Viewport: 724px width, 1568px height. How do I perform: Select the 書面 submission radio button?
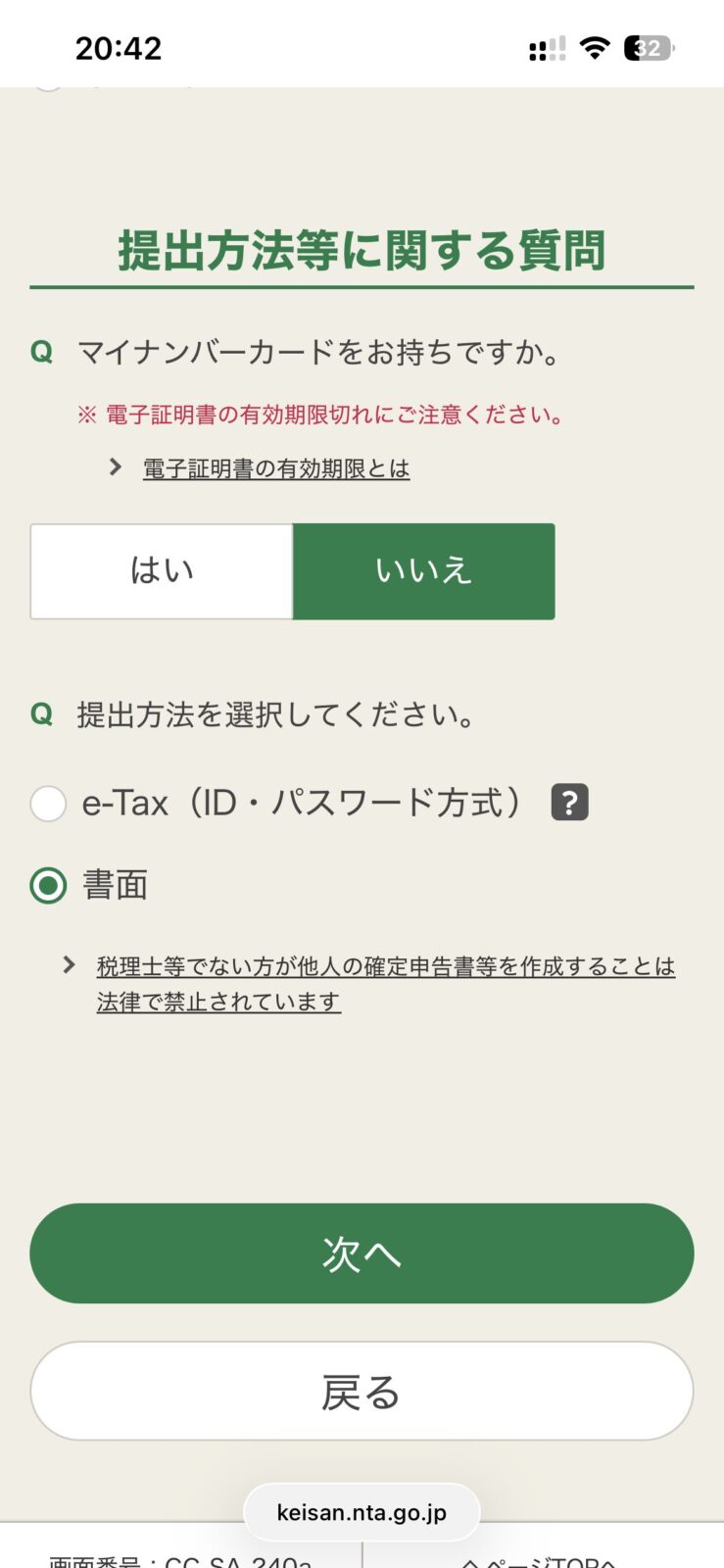pyautogui.click(x=48, y=886)
